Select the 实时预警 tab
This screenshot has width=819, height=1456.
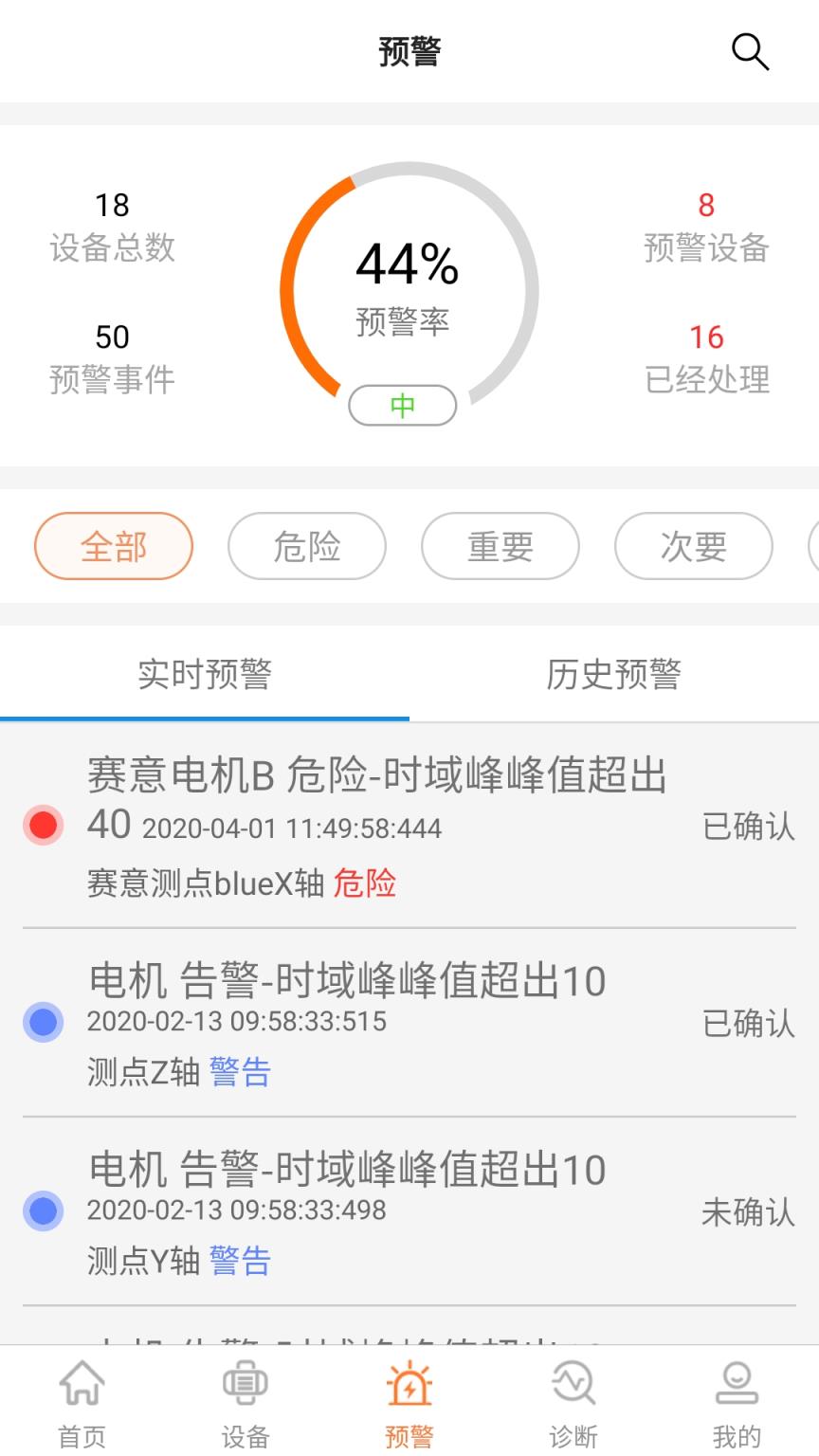click(x=203, y=674)
